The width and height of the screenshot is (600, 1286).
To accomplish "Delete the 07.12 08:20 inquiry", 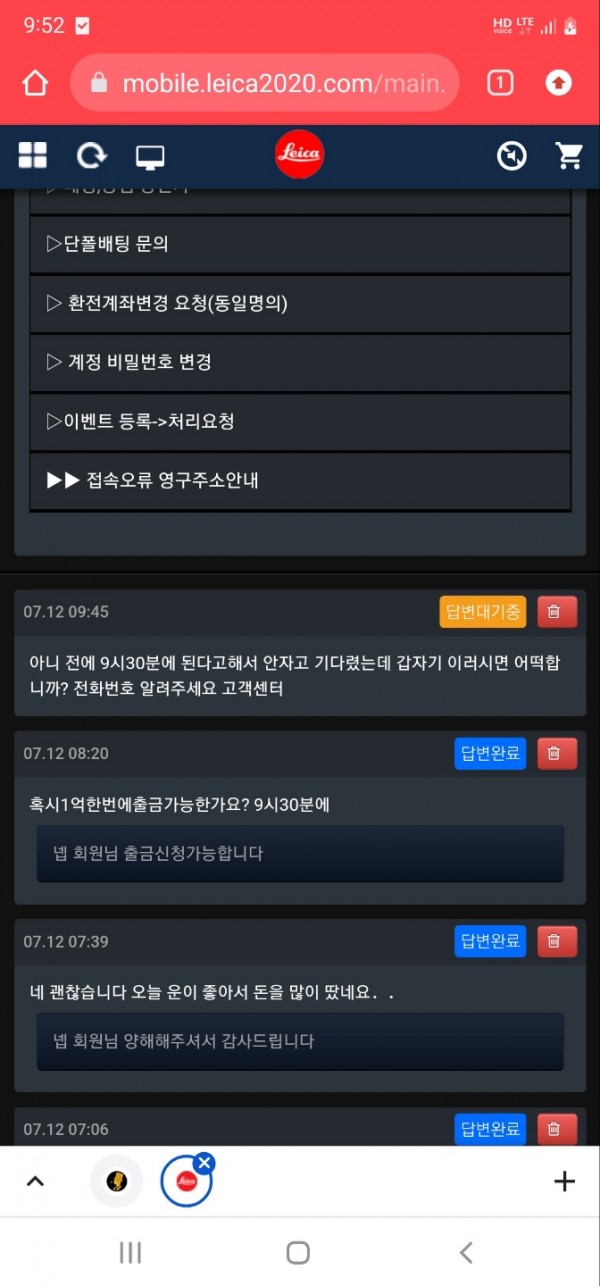I will coord(557,753).
